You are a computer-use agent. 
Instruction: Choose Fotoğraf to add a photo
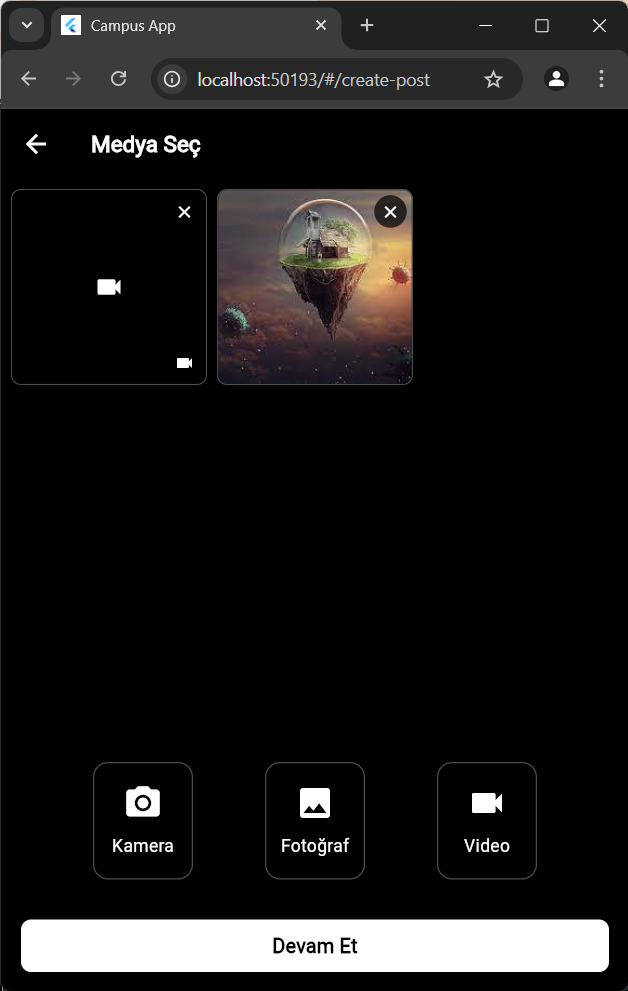315,821
